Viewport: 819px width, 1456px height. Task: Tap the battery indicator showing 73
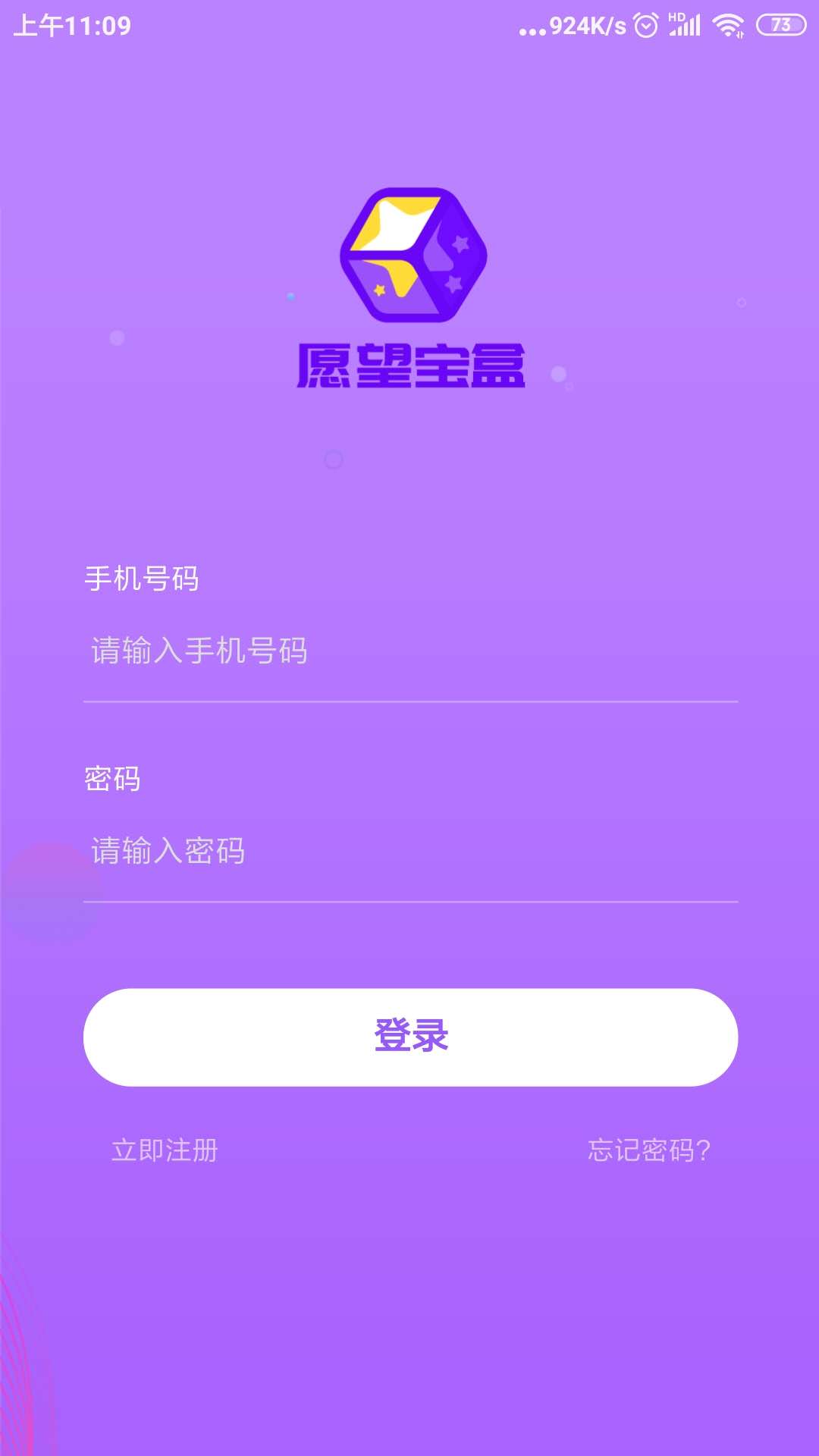(781, 24)
